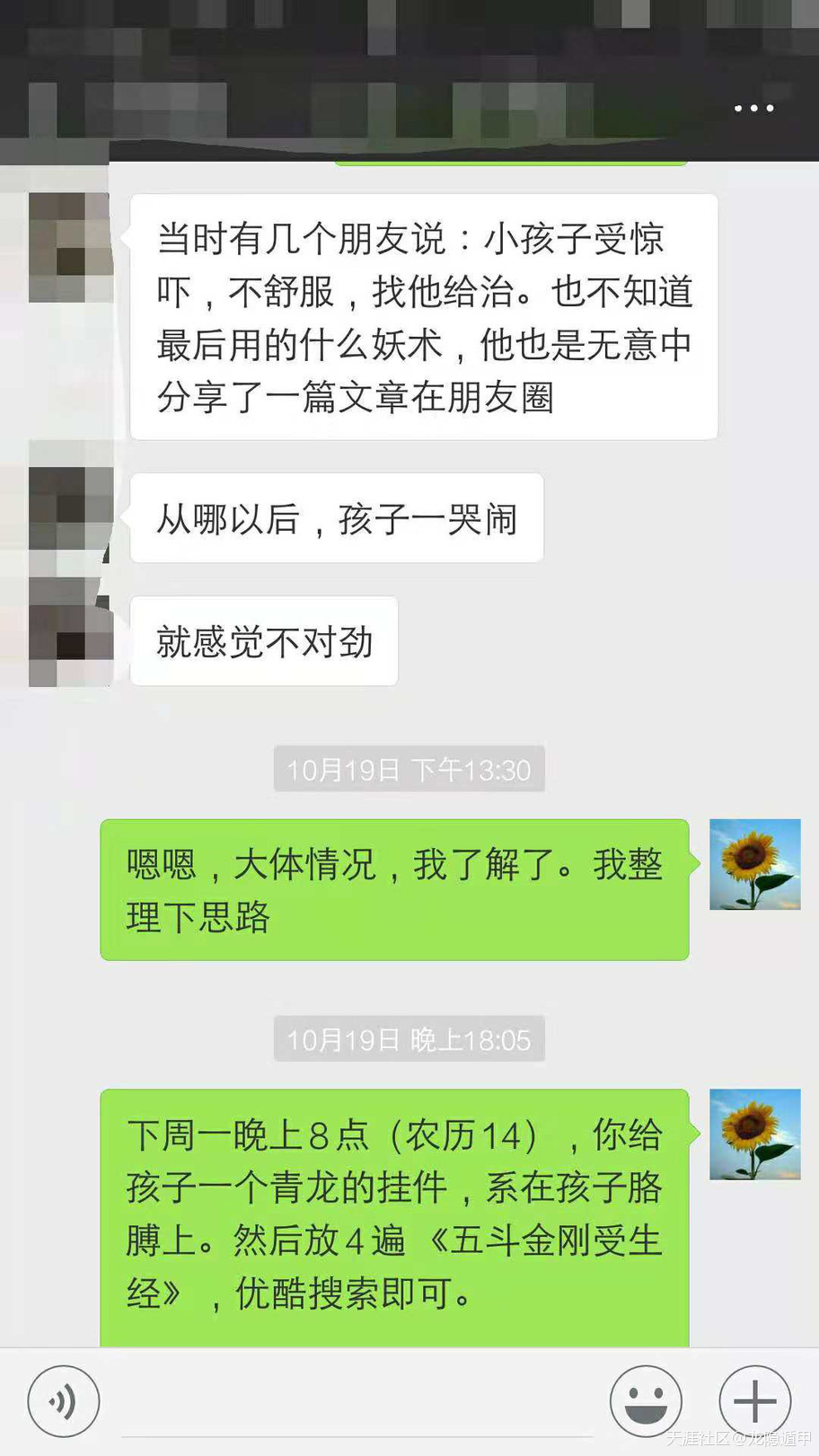Open the plus attachments menu
819x1456 pixels.
click(754, 1400)
